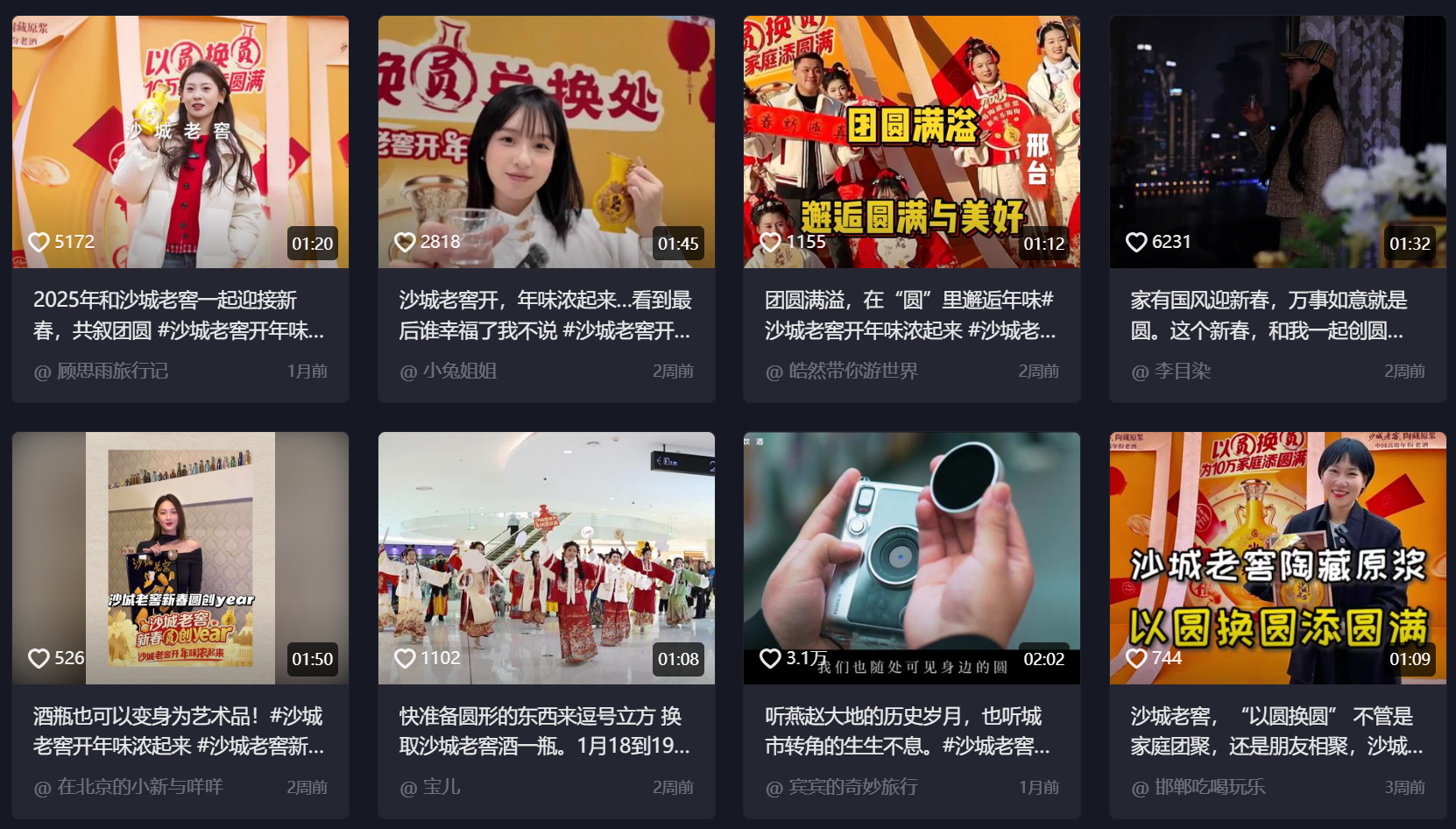Screen dimensions: 1456x829
Task: Watch 邯郸吃喝玩乐's 以圆换圆 video
Action: point(1277,557)
